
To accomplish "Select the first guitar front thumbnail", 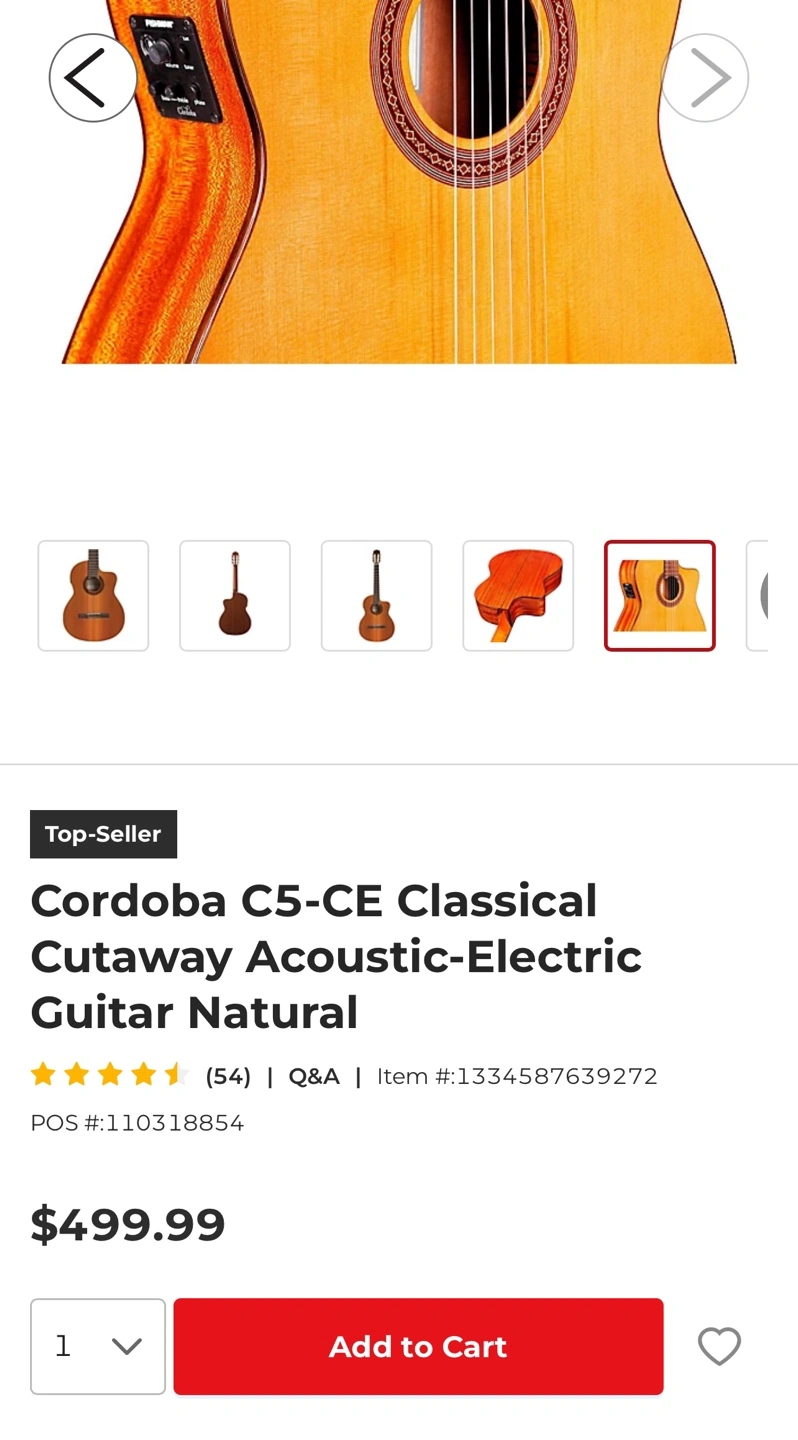I will click(93, 596).
